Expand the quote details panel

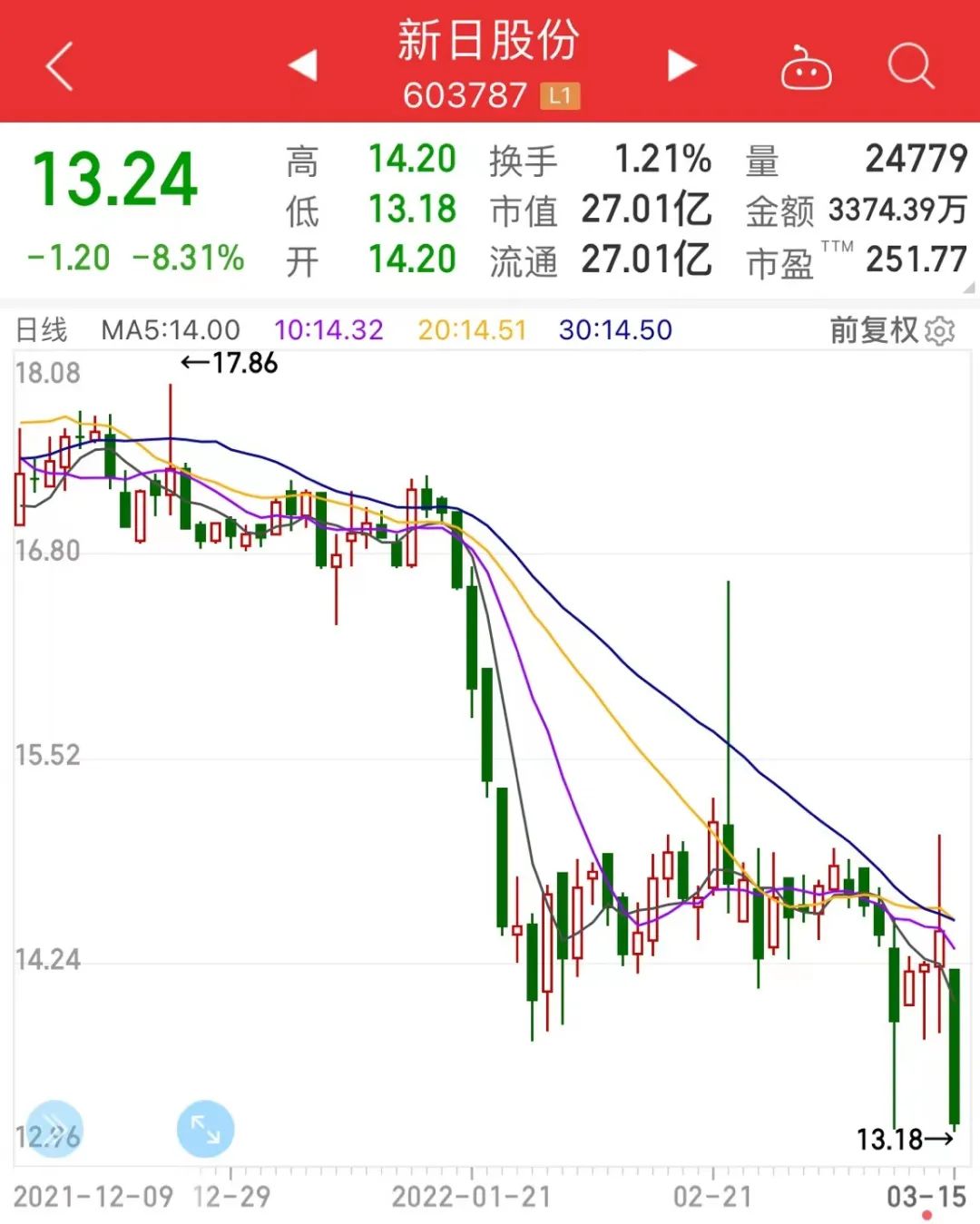[968, 288]
